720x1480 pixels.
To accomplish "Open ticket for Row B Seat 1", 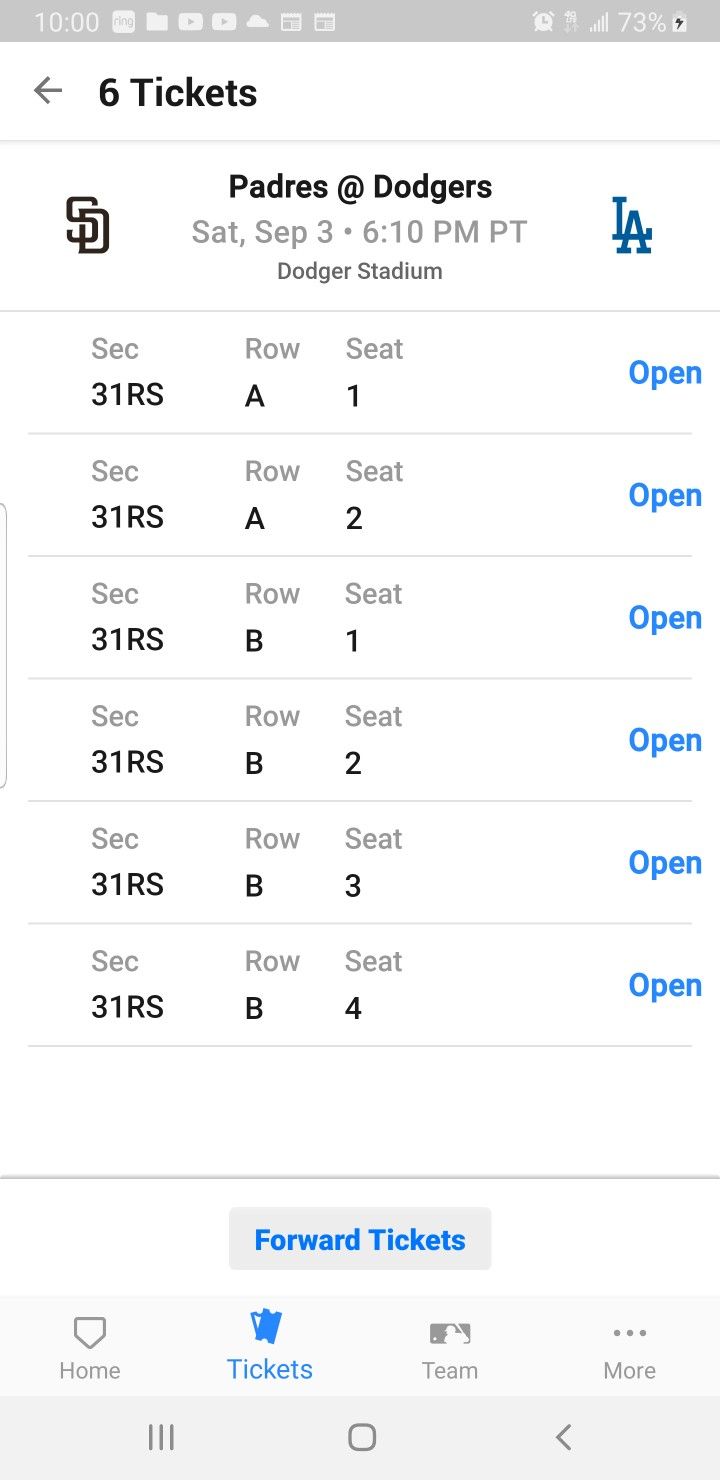I will (664, 617).
